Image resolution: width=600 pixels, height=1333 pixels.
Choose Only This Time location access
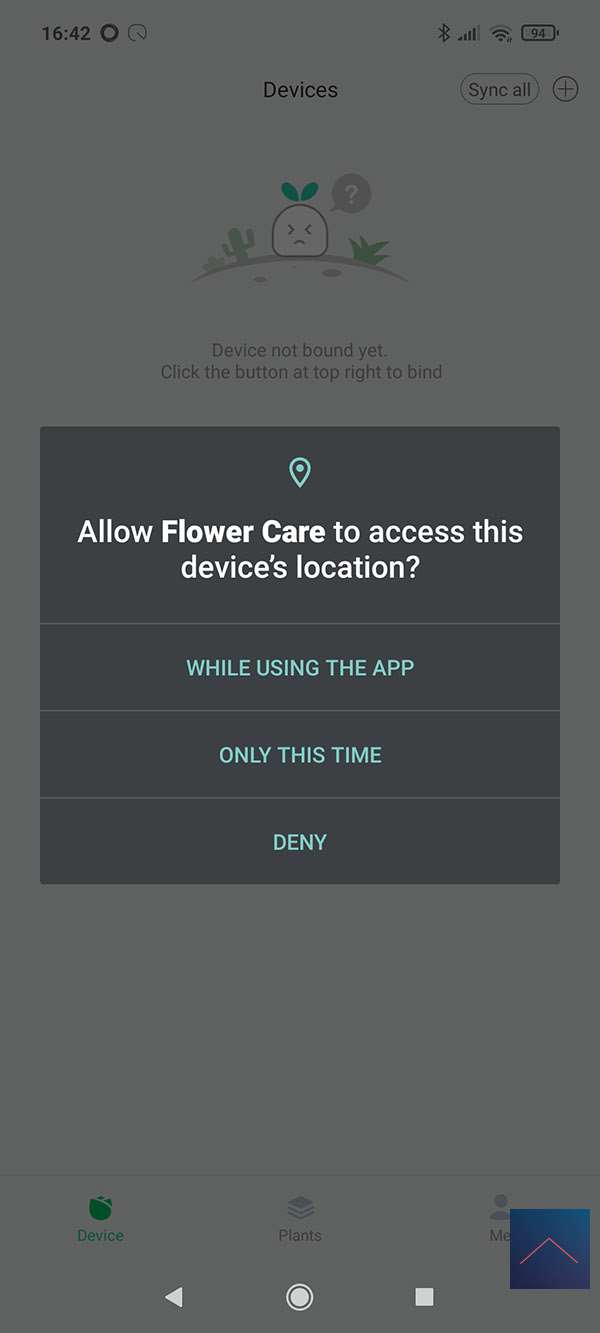coord(300,755)
